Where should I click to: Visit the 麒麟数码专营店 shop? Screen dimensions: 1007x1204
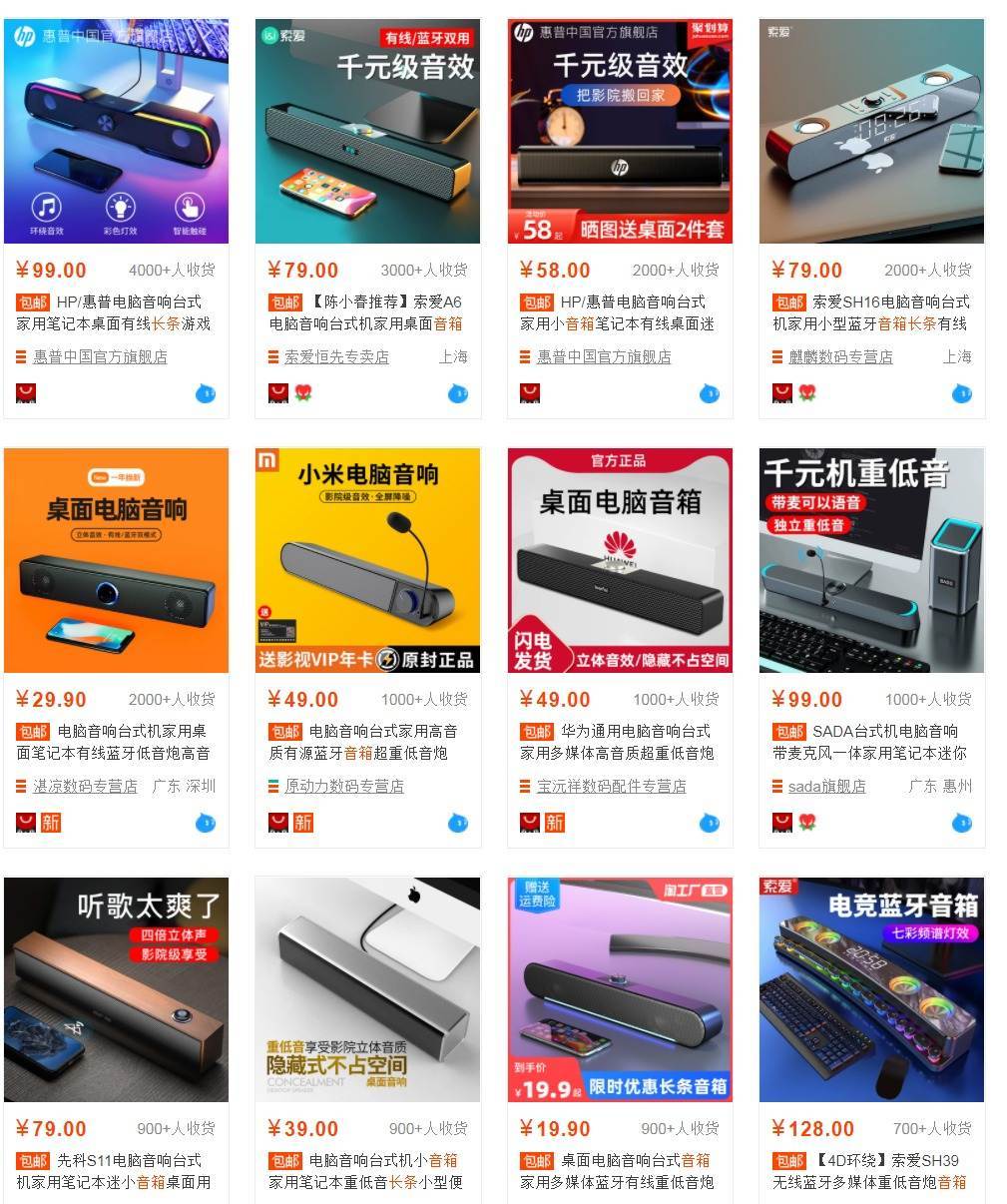(840, 356)
